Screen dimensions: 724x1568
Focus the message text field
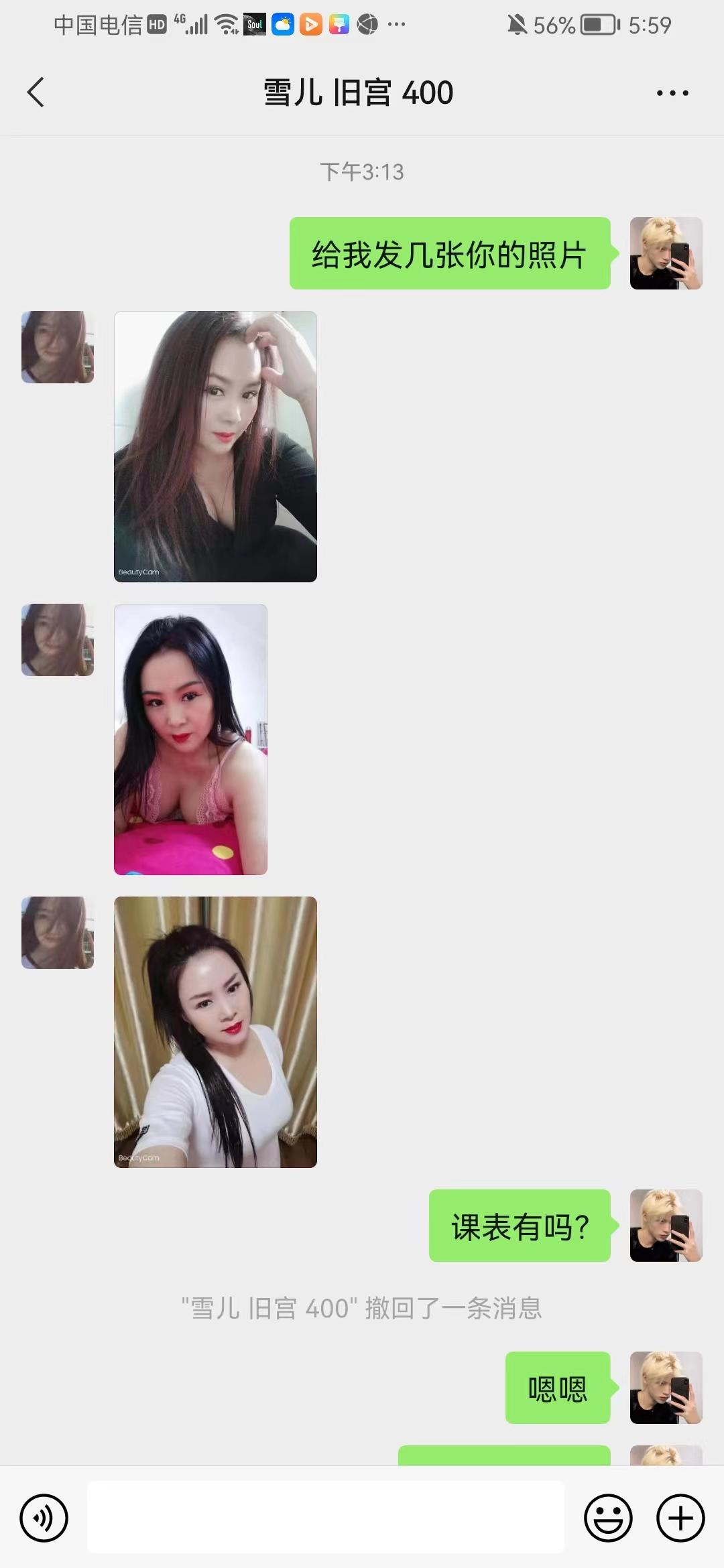pos(325,1517)
